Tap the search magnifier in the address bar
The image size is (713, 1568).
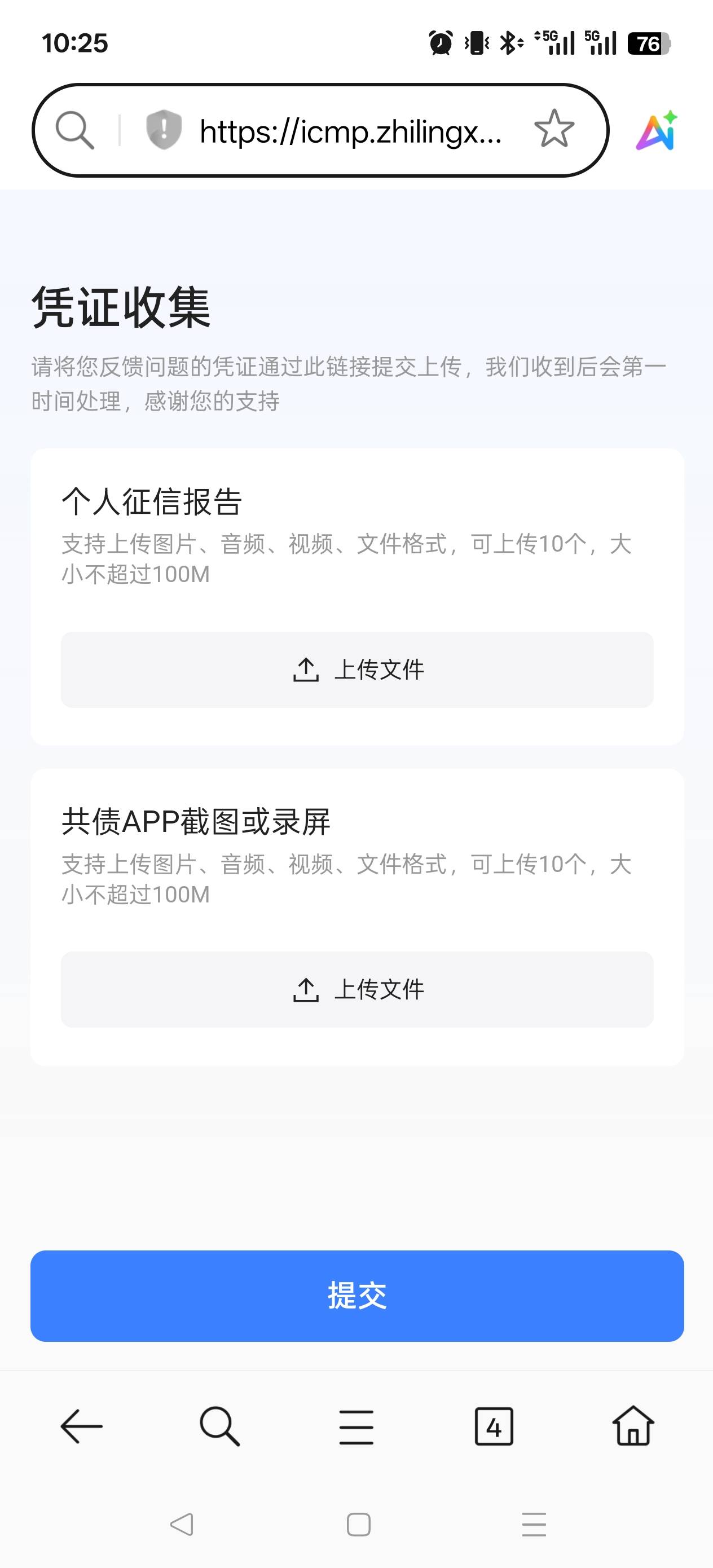tap(75, 130)
